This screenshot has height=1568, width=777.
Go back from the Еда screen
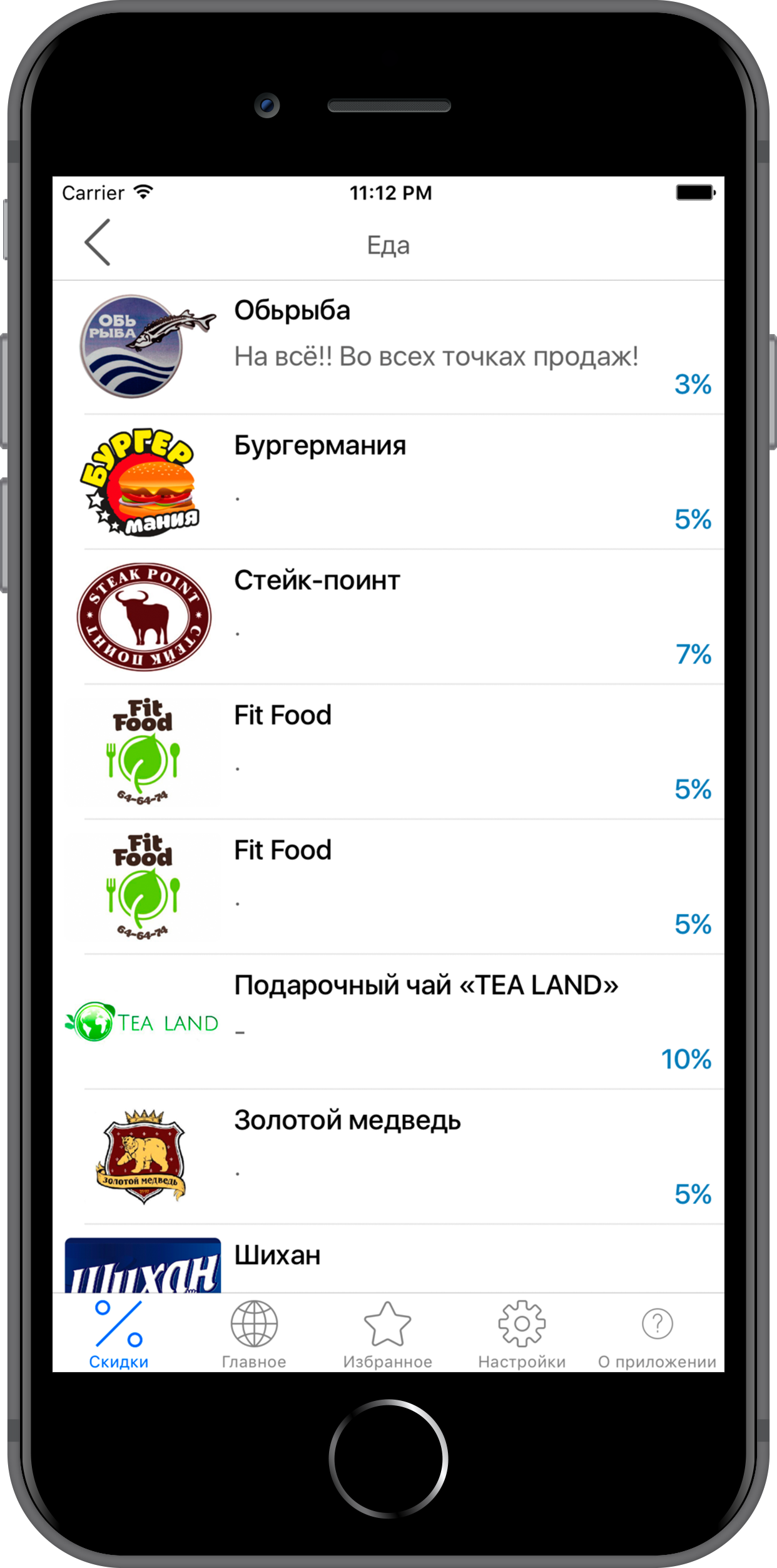click(98, 243)
